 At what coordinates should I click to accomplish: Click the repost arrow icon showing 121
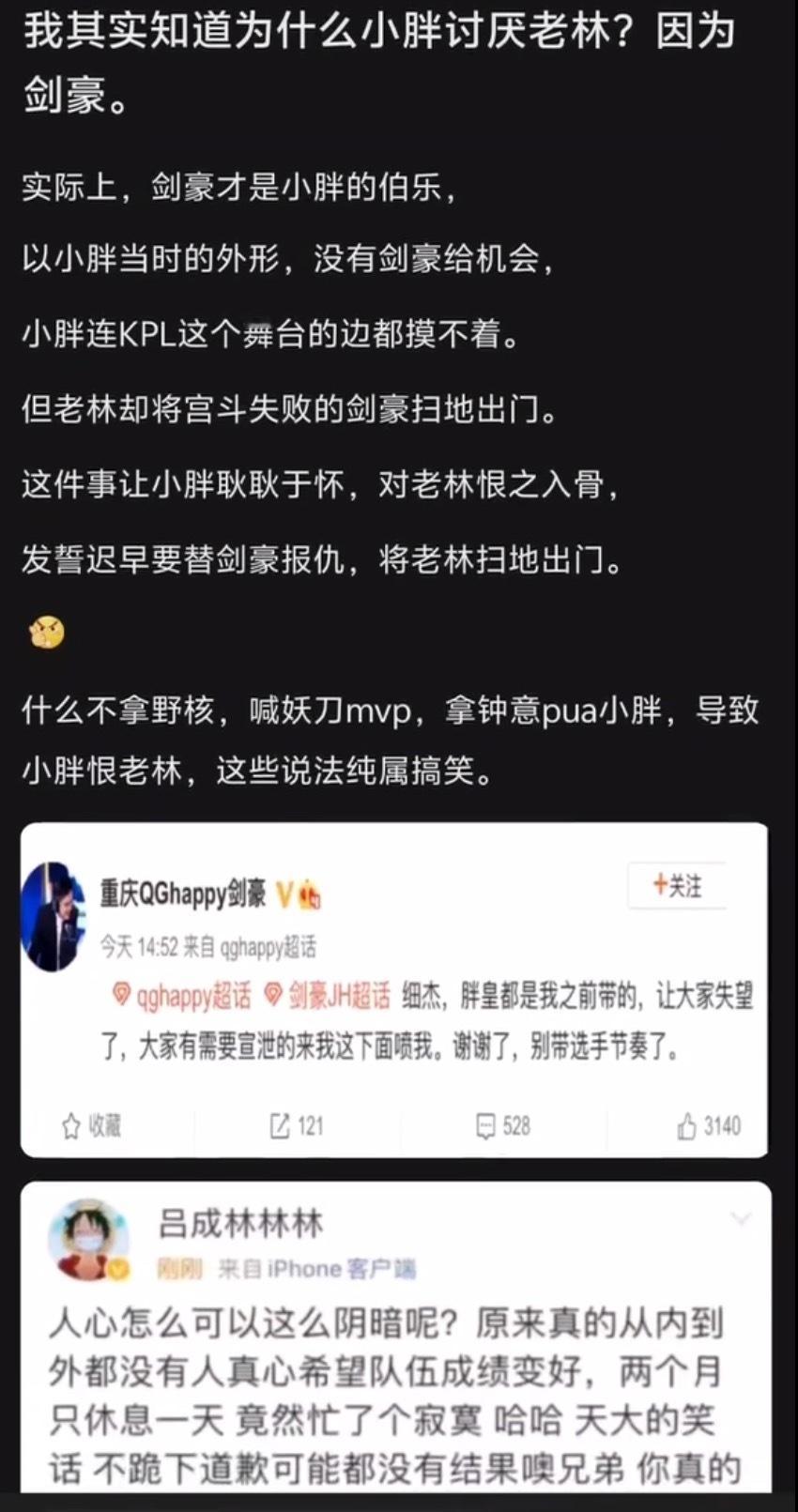point(280,1126)
